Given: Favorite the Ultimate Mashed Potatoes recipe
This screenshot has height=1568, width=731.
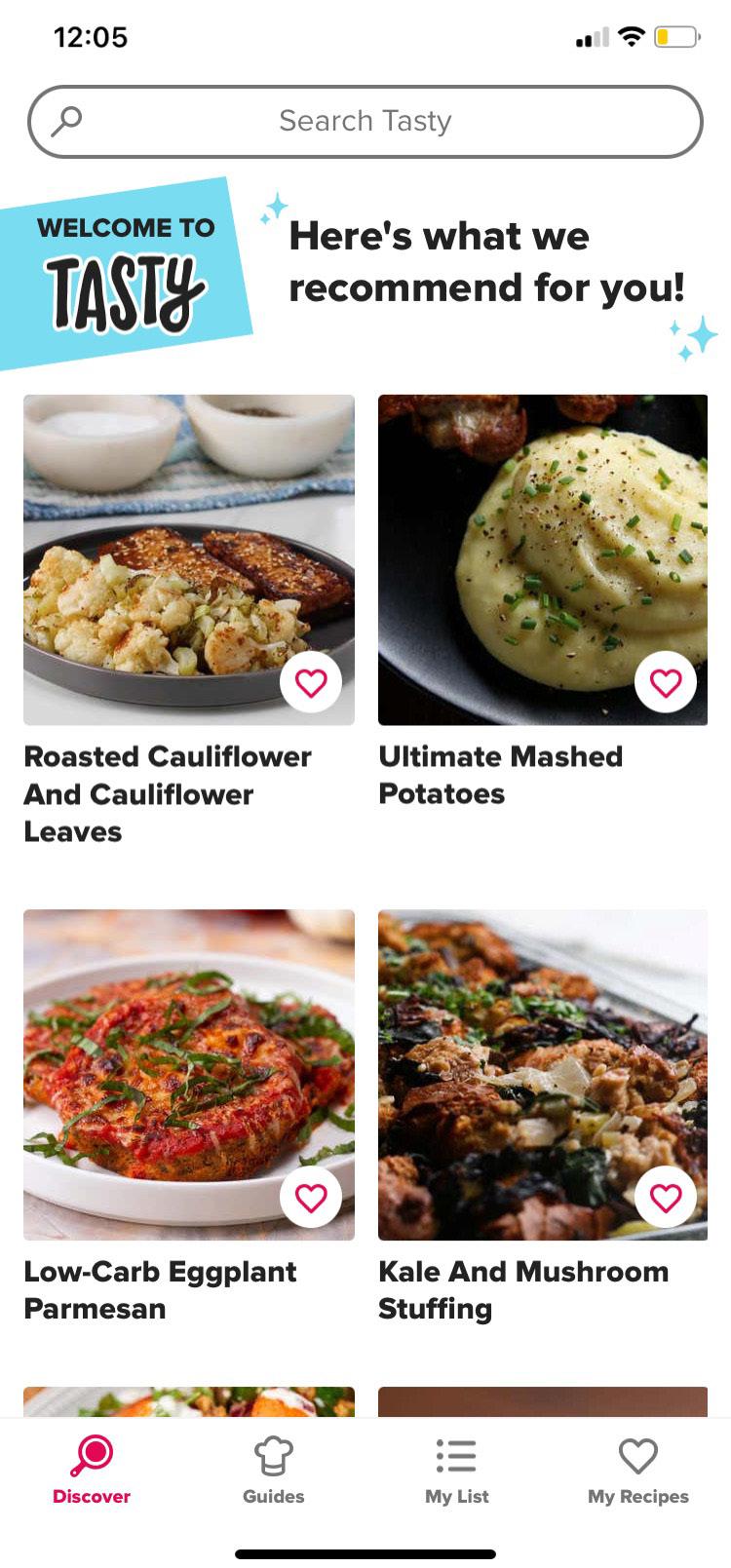Looking at the screenshot, I should coord(666,683).
